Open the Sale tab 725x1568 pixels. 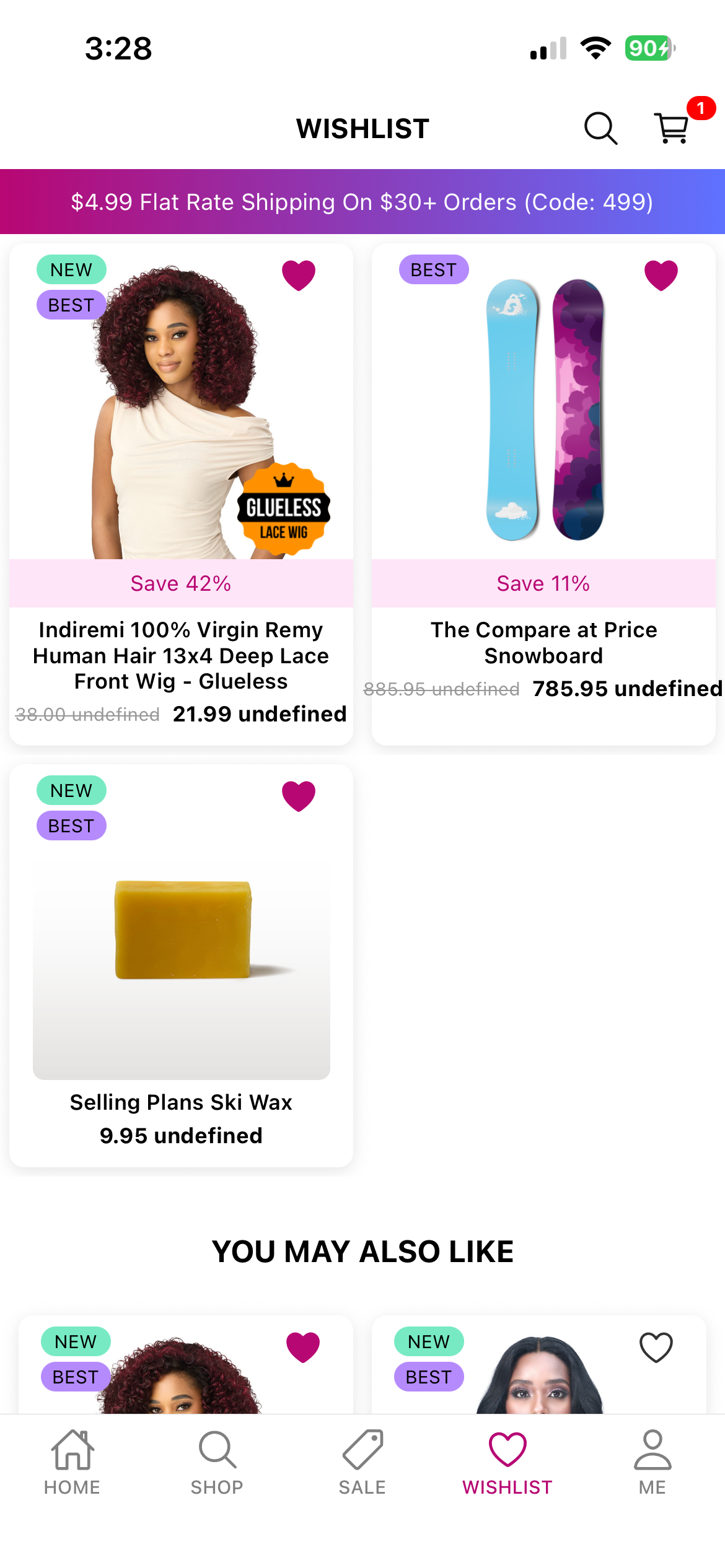[362, 1463]
